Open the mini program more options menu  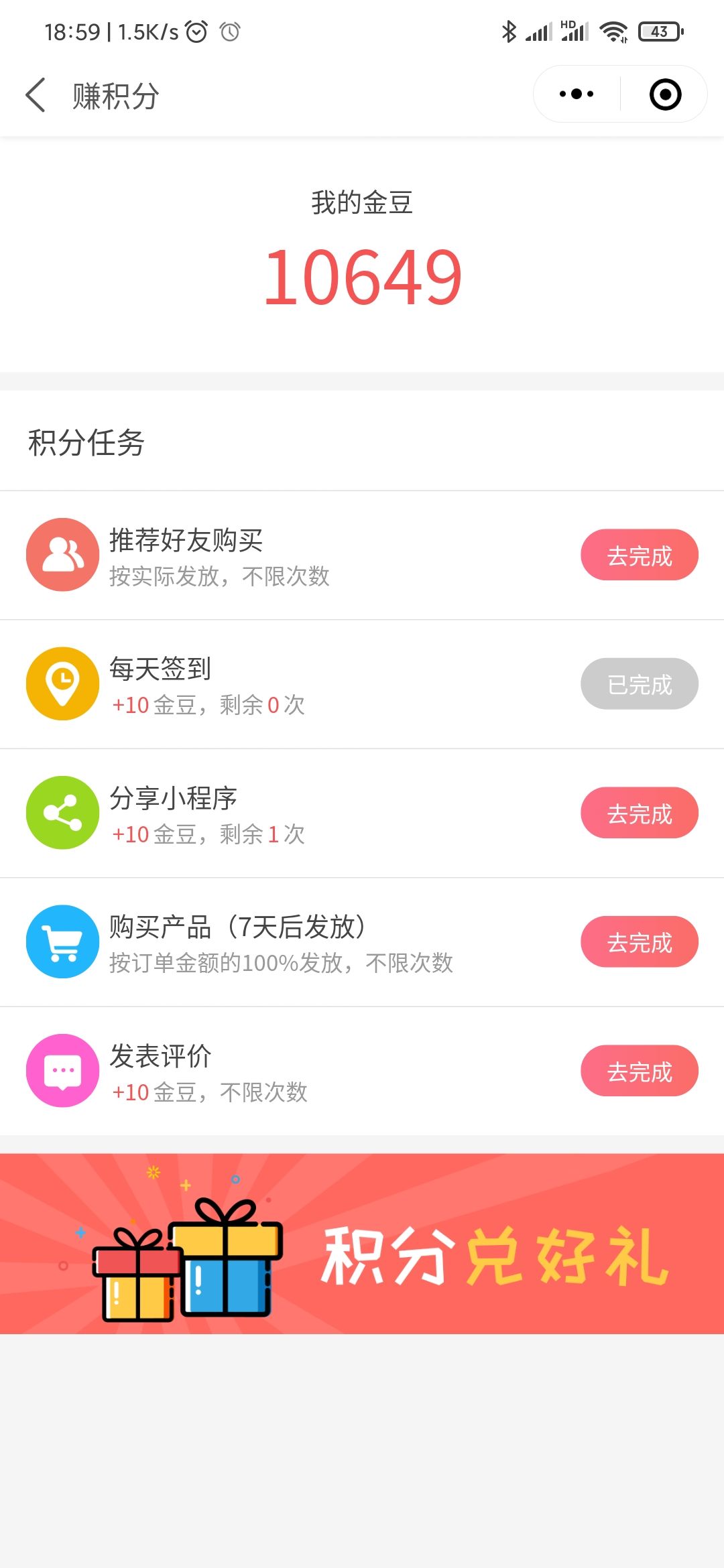tap(577, 94)
